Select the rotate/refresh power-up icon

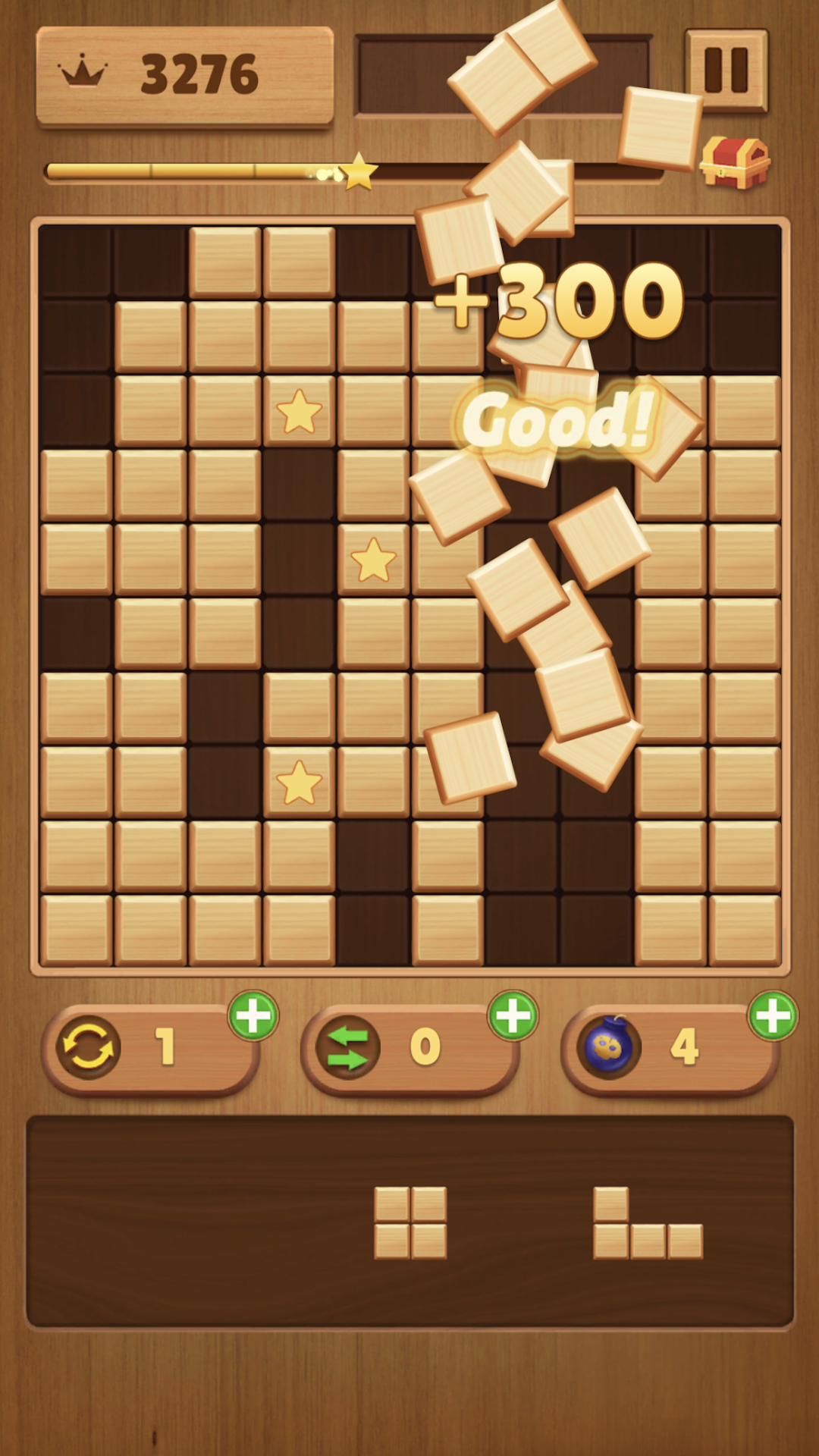click(x=90, y=1046)
